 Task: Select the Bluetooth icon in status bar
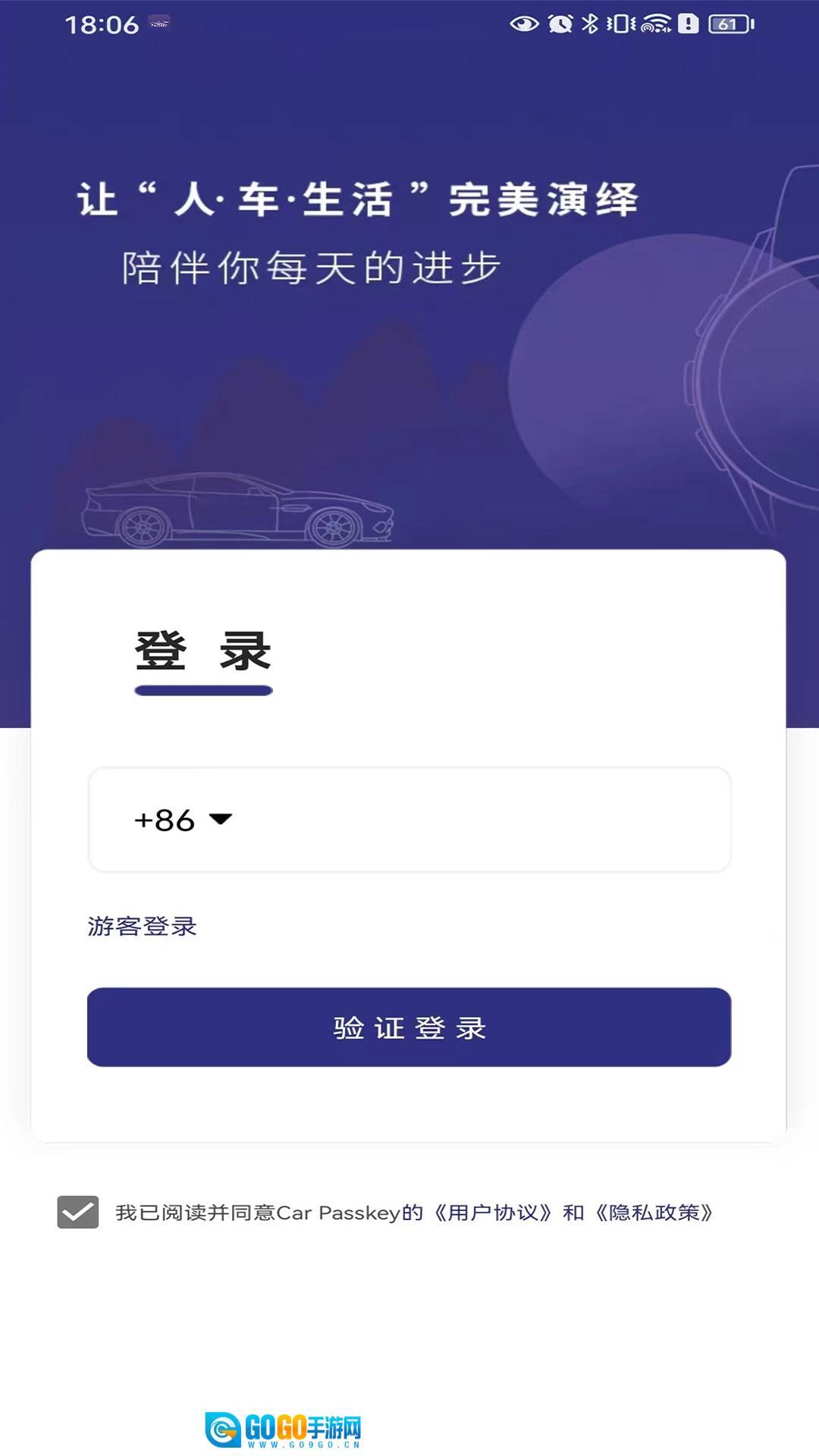coord(589,24)
